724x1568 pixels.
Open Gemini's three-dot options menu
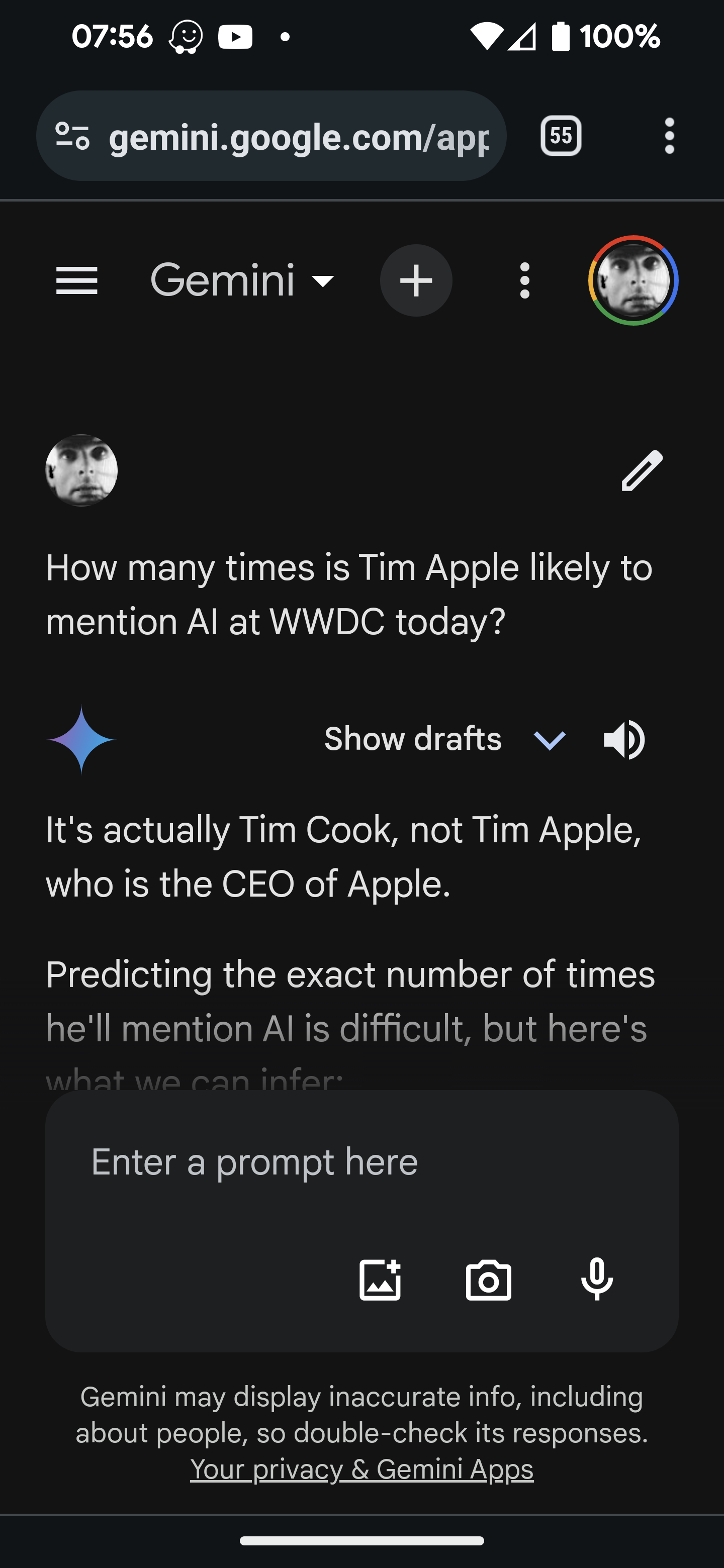pos(525,280)
